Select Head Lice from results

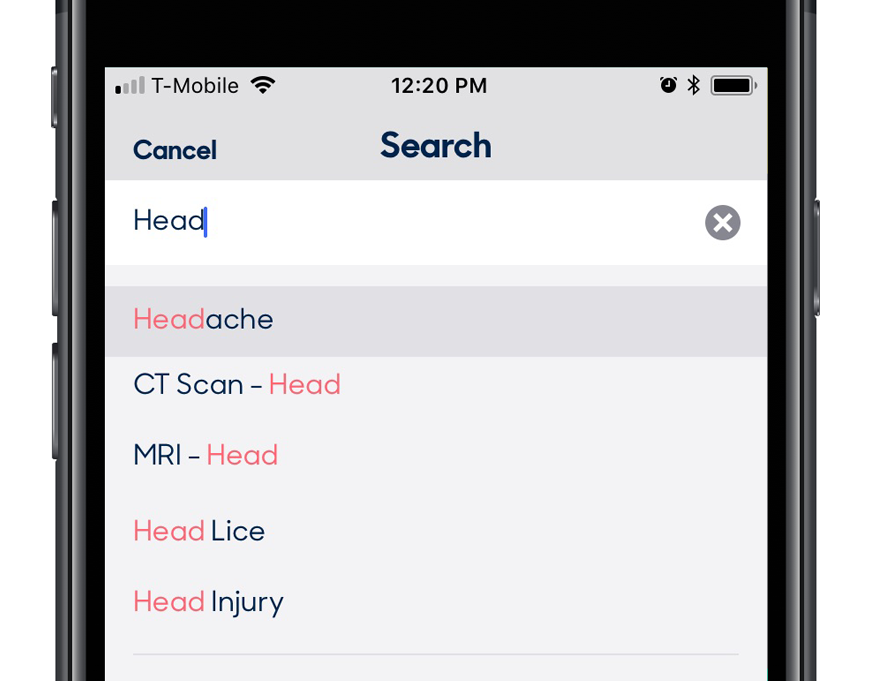[x=199, y=531]
